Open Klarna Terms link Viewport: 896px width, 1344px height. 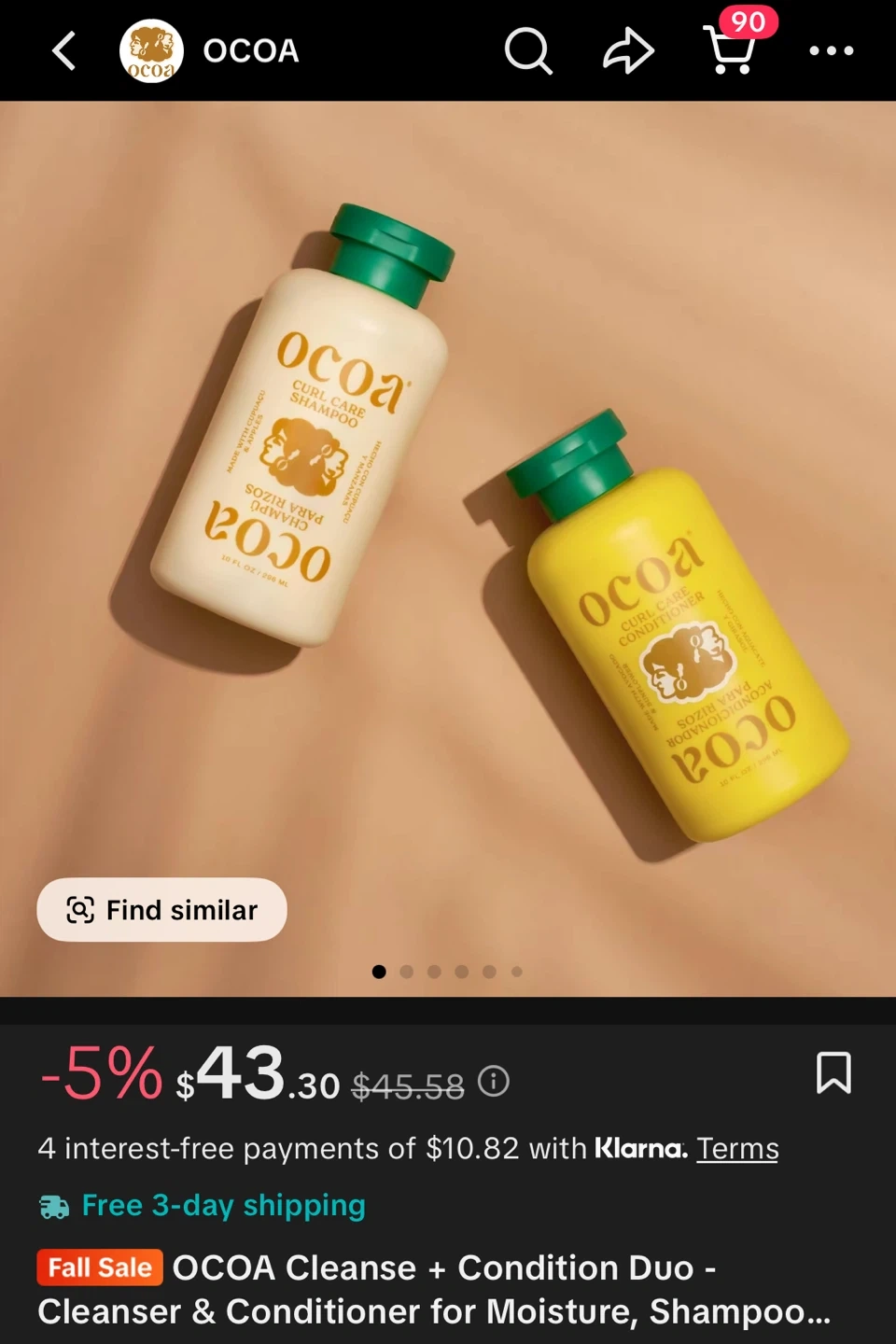pyautogui.click(x=737, y=1148)
